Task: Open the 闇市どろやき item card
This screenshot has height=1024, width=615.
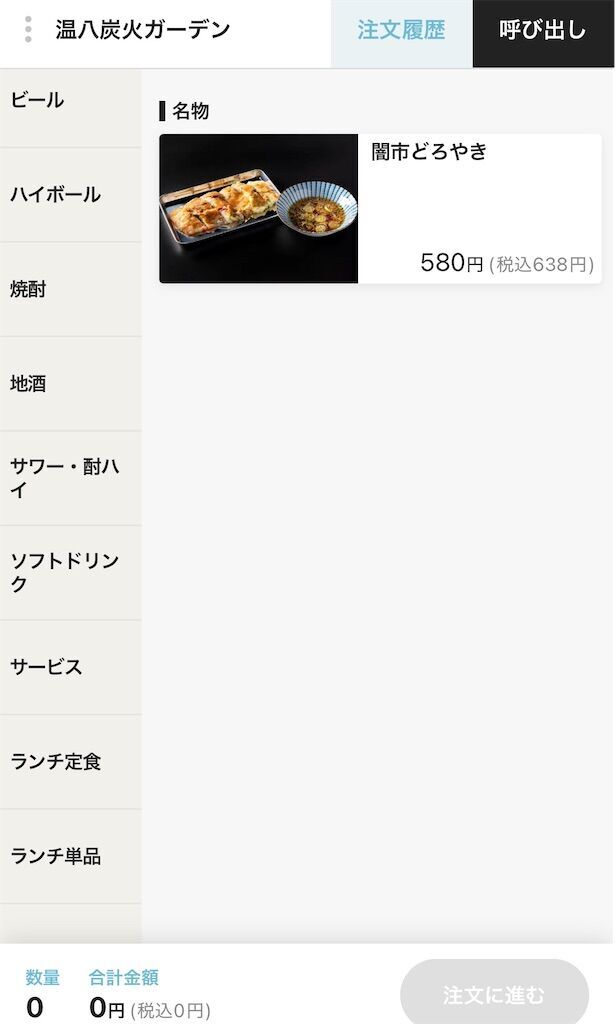Action: point(380,208)
